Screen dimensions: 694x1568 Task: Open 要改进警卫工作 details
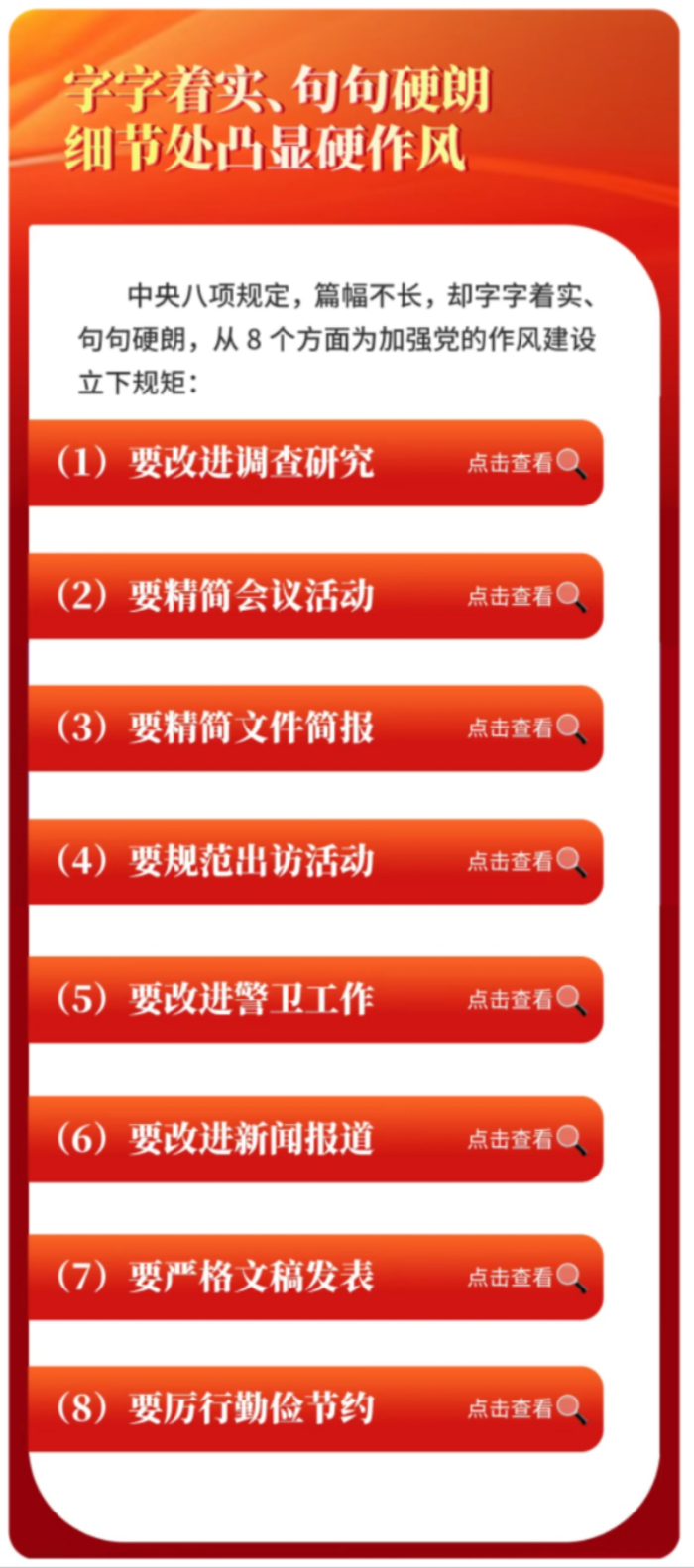[x=523, y=999]
